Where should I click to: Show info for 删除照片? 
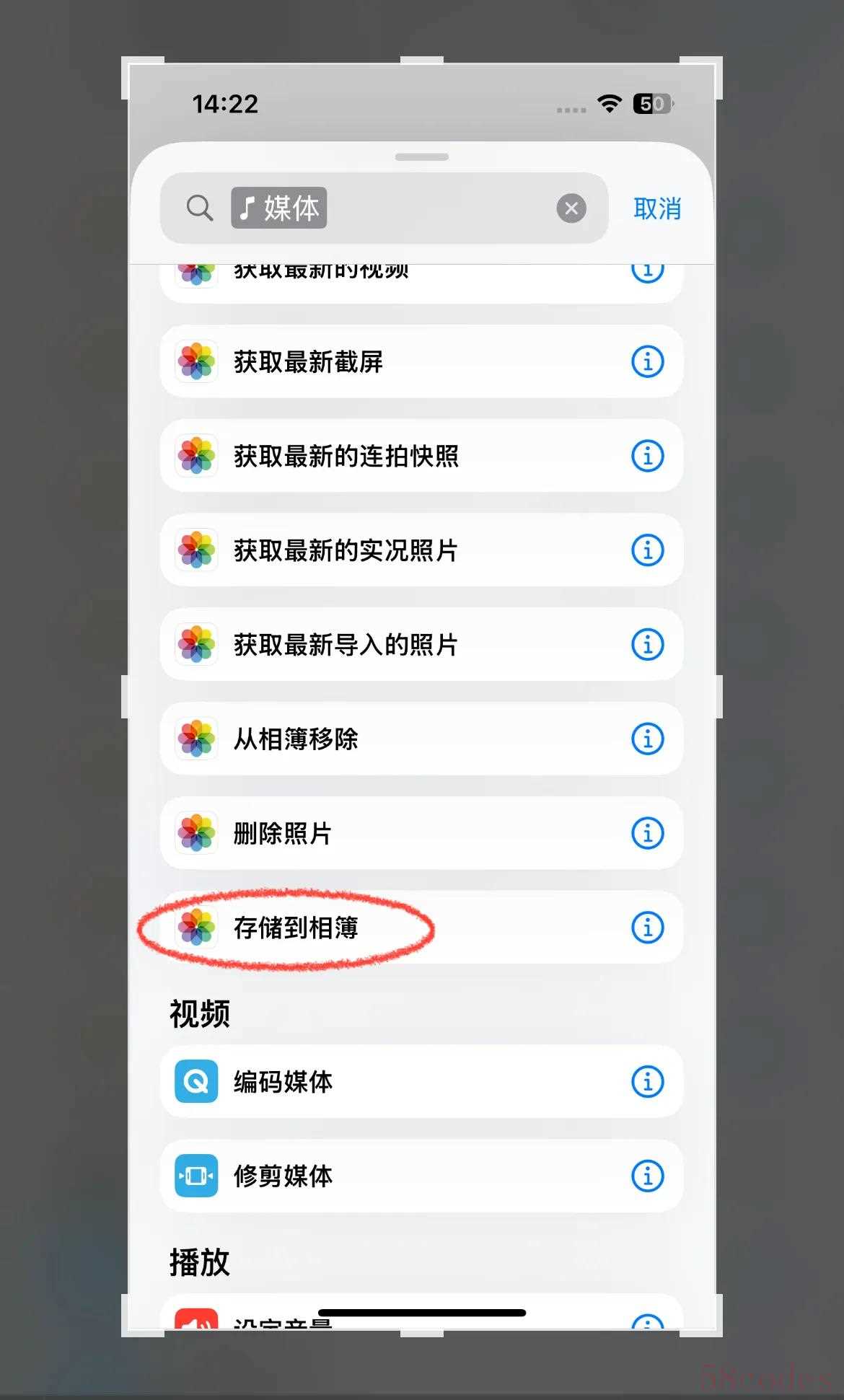pyautogui.click(x=647, y=833)
